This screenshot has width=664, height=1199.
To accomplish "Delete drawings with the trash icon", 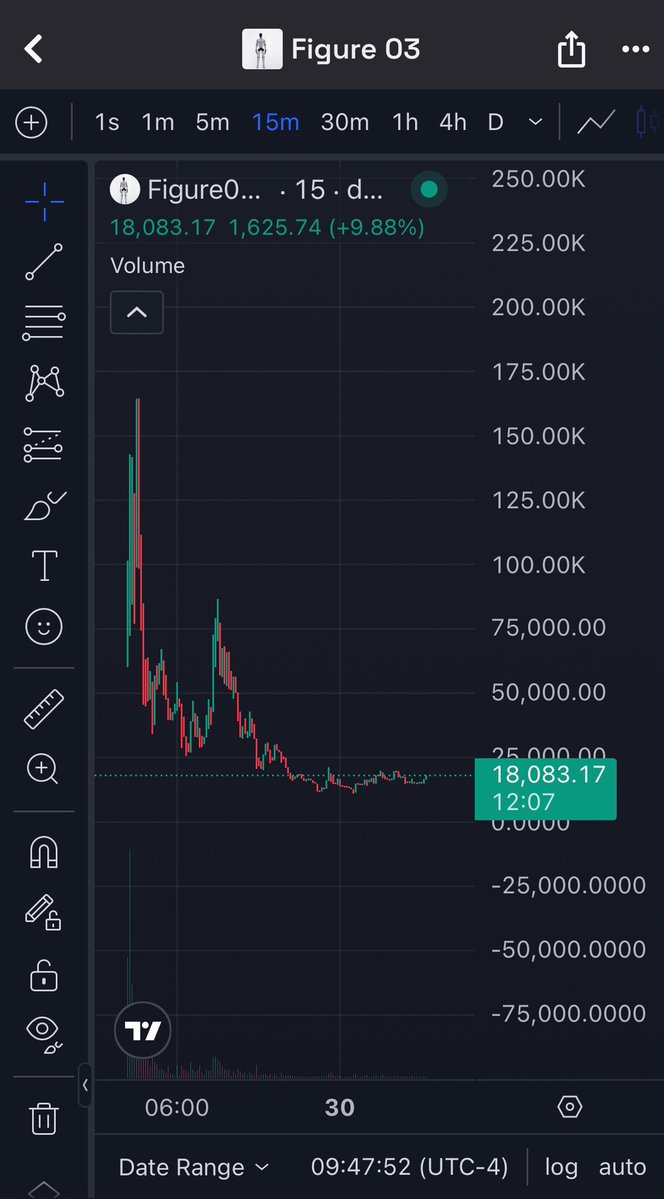I will point(43,1117).
